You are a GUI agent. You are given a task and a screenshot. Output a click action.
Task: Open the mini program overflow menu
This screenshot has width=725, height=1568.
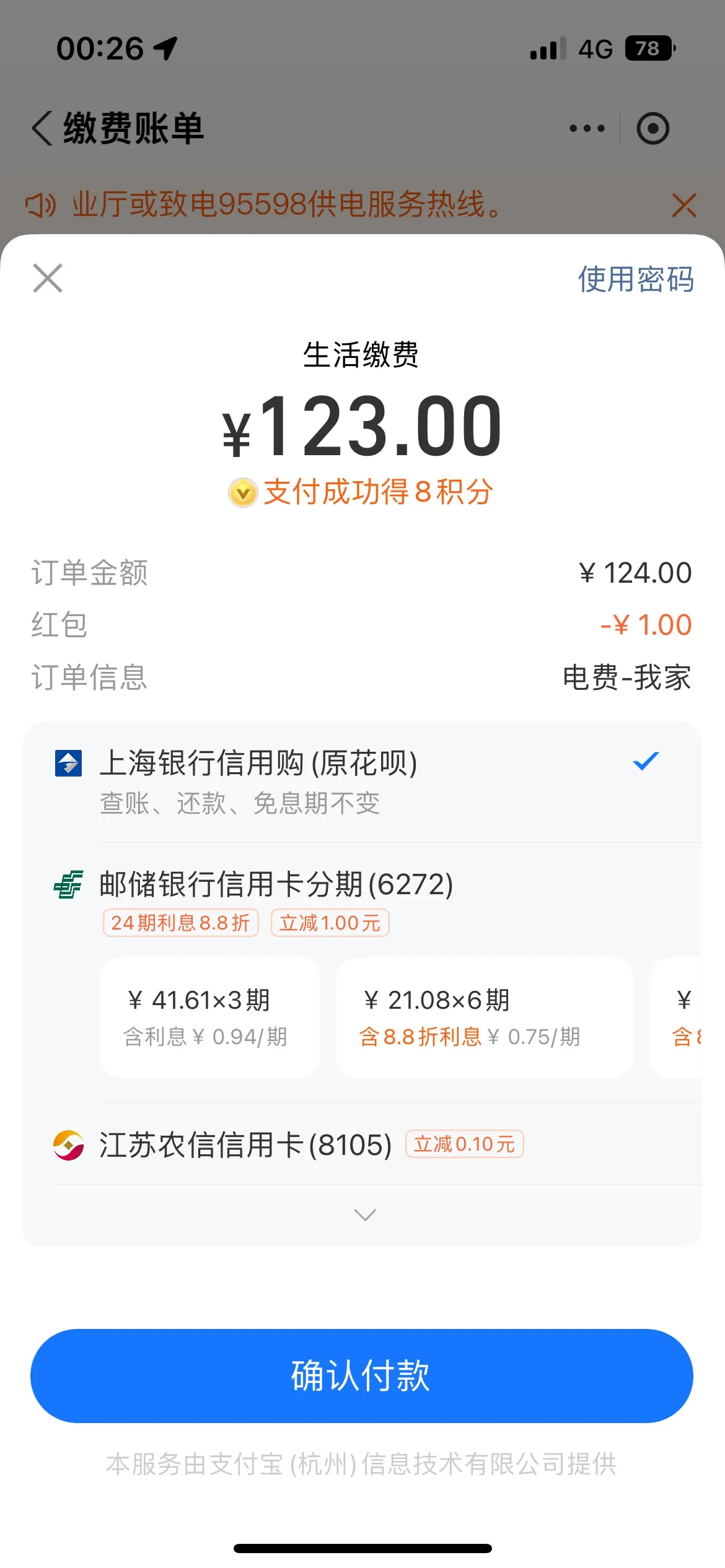587,128
